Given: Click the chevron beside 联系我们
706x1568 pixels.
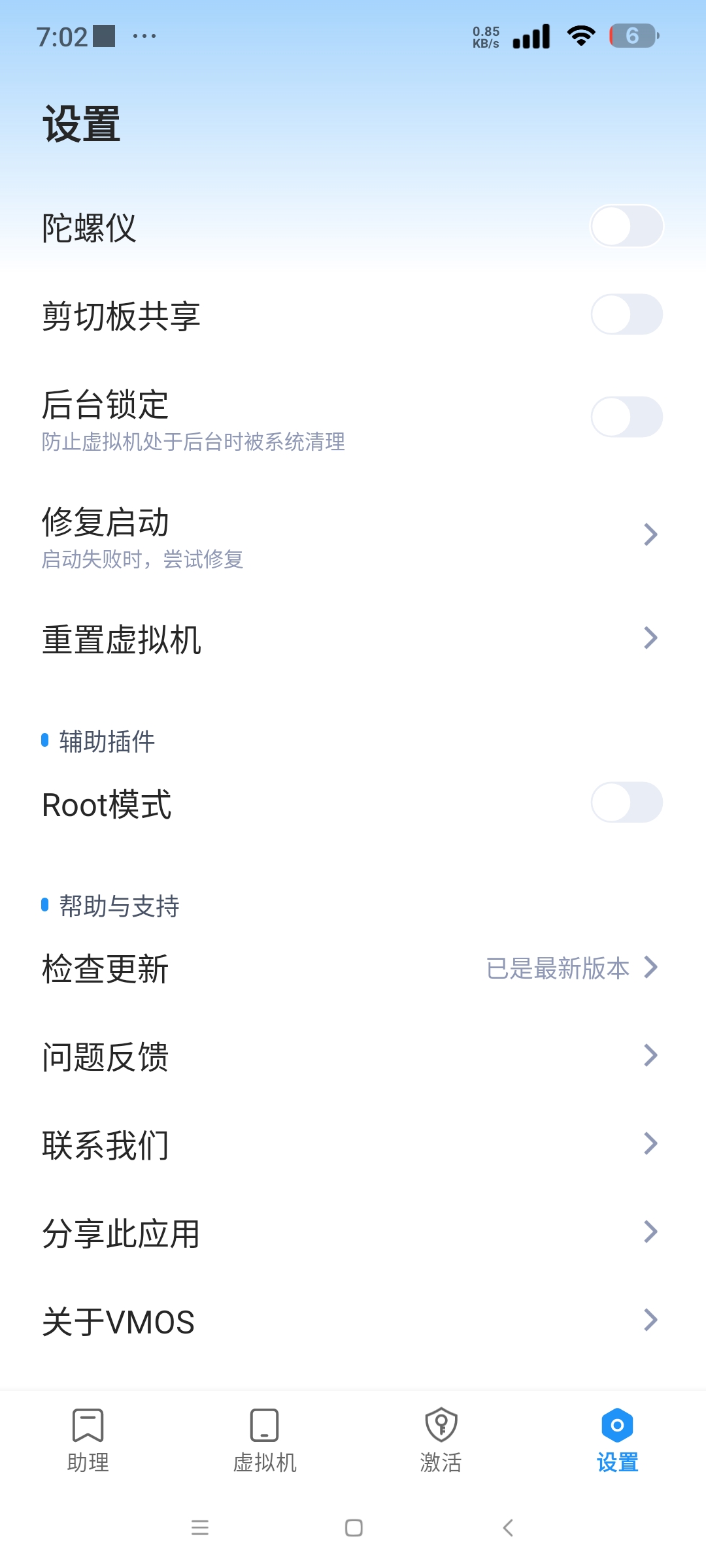Looking at the screenshot, I should (x=650, y=1143).
